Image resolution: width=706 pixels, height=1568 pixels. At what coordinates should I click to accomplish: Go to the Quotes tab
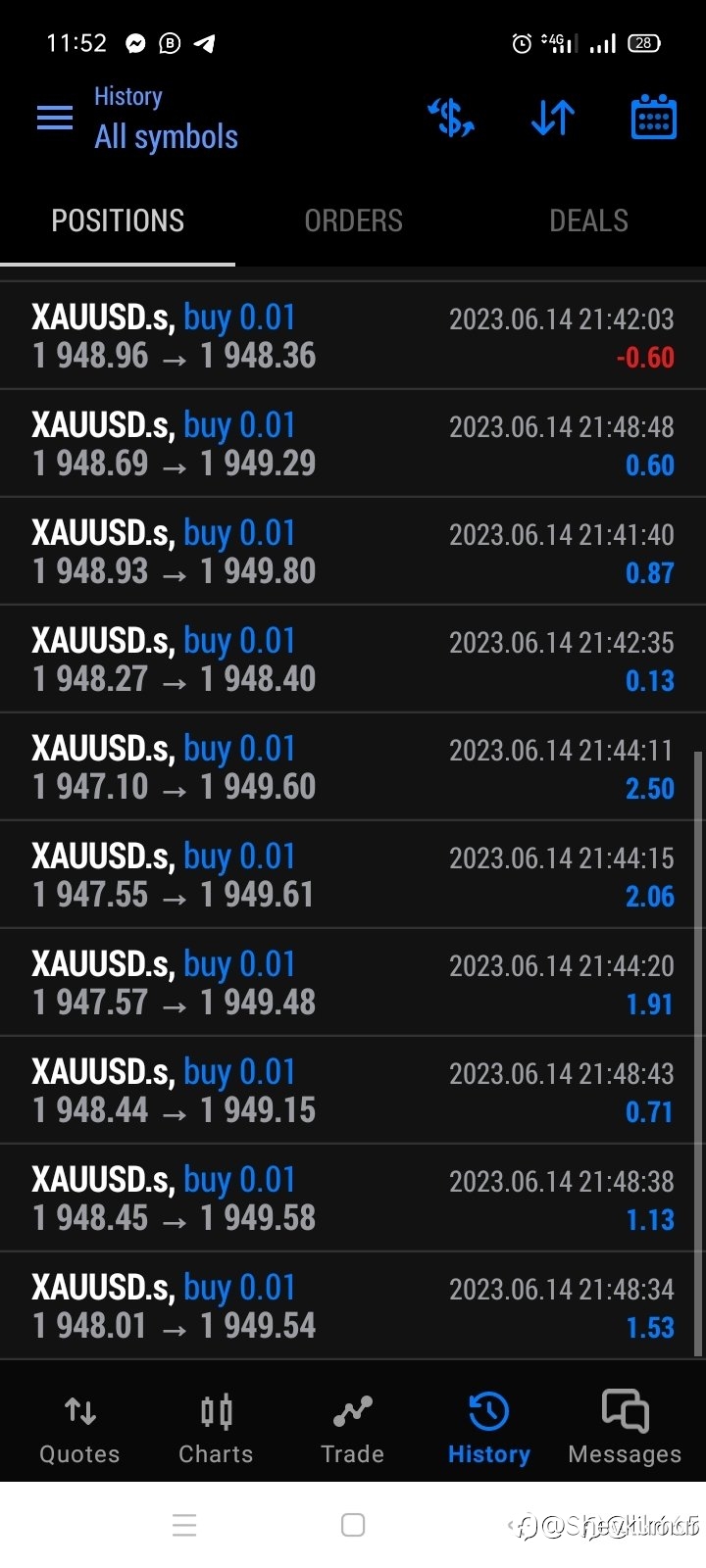[79, 1429]
